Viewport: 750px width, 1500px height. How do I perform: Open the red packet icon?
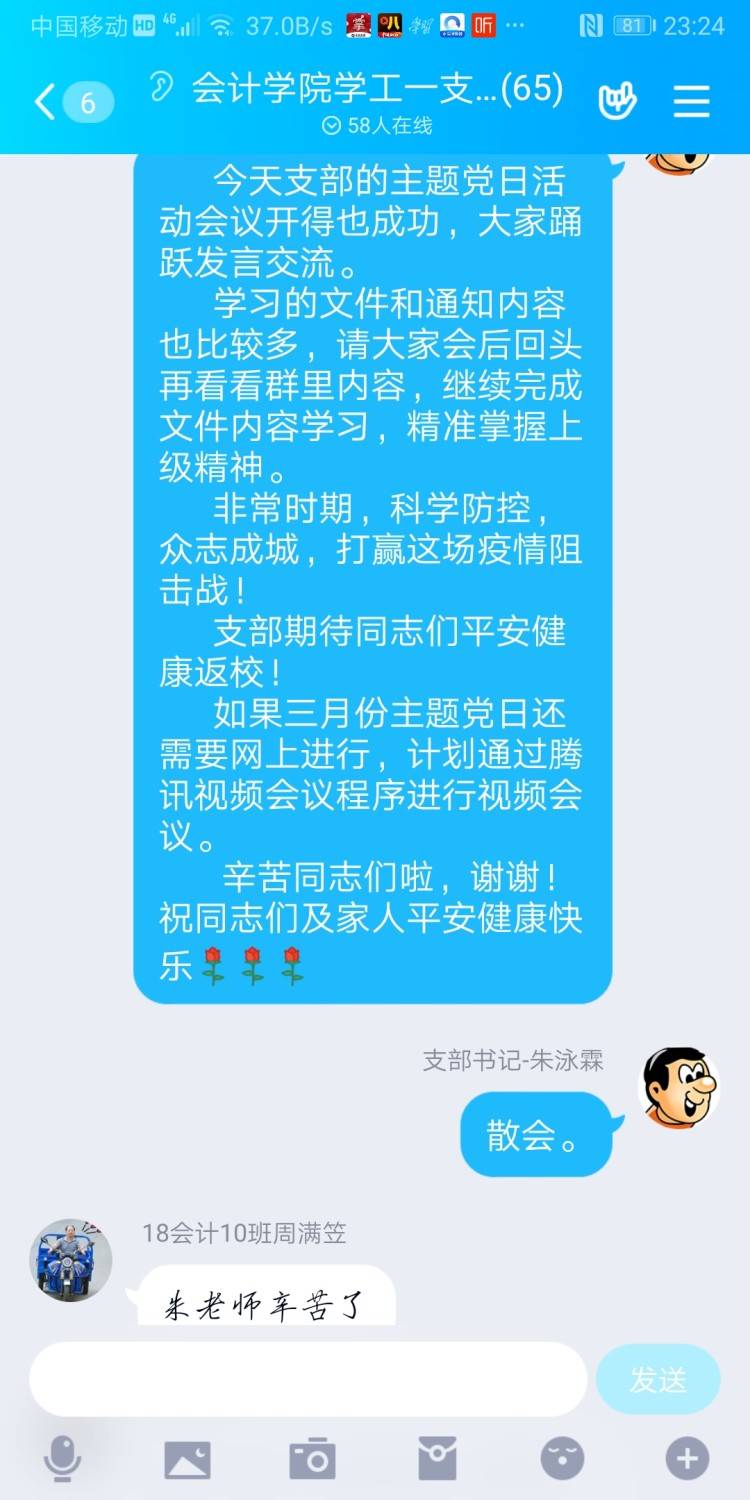437,1459
